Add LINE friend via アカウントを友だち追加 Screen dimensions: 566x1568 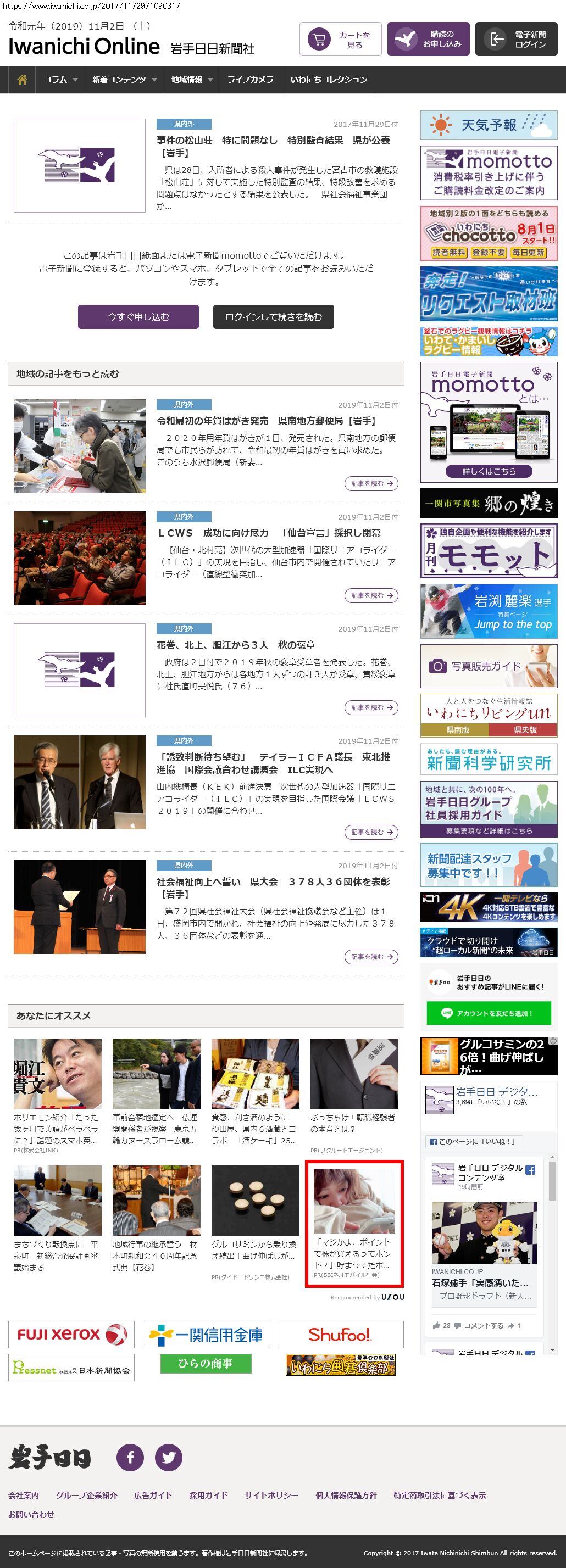click(x=489, y=1013)
